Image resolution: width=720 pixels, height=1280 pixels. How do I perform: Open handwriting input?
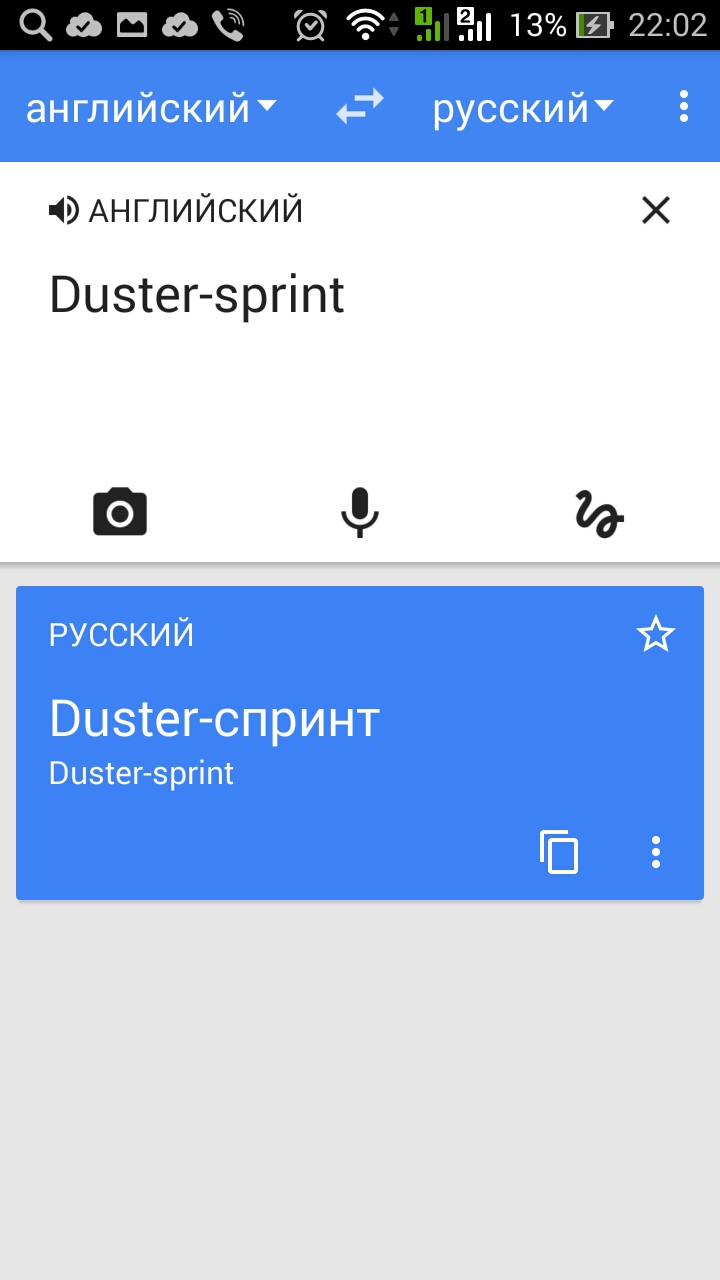pyautogui.click(x=599, y=513)
